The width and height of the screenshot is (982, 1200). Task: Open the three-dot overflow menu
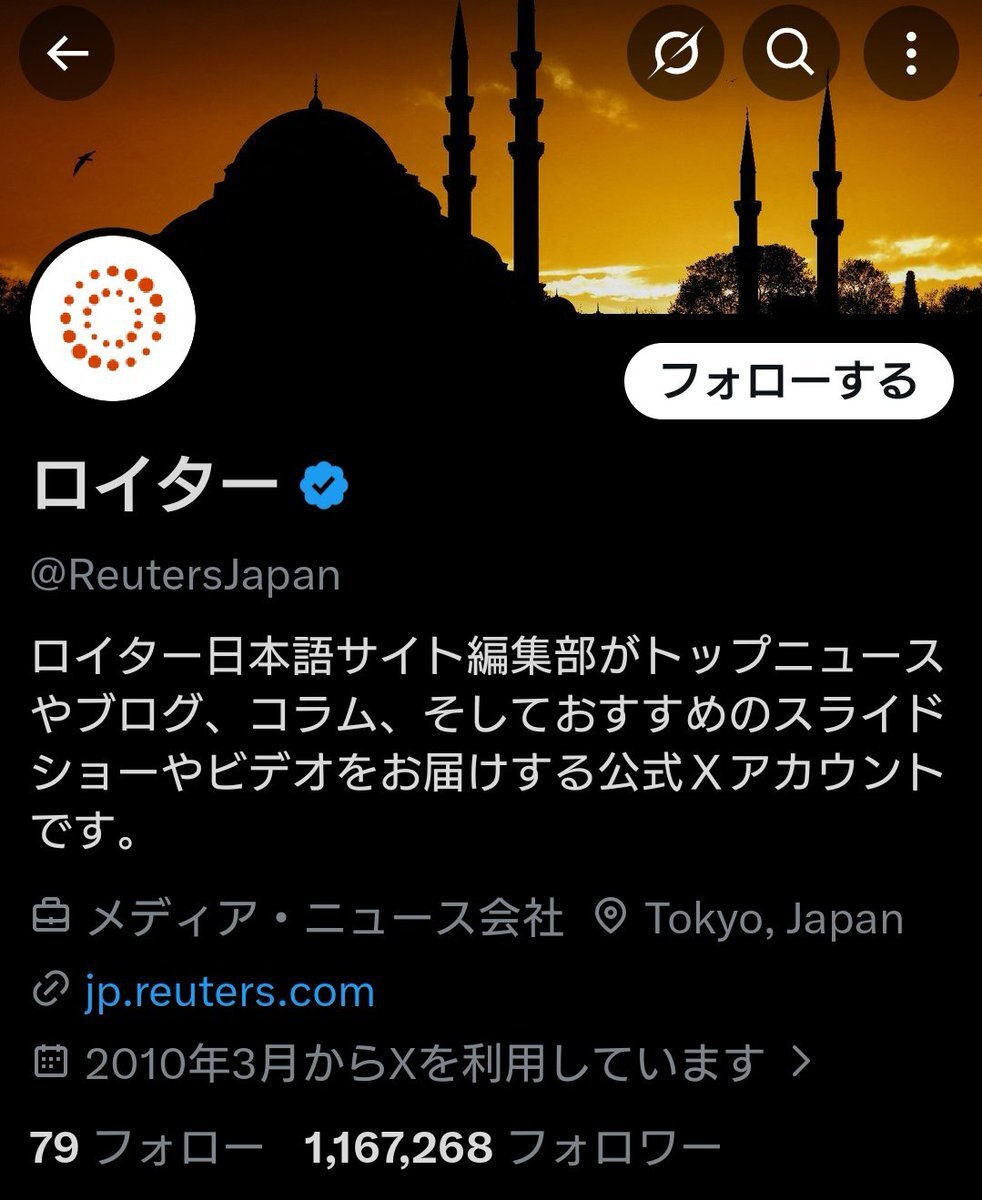[x=911, y=54]
